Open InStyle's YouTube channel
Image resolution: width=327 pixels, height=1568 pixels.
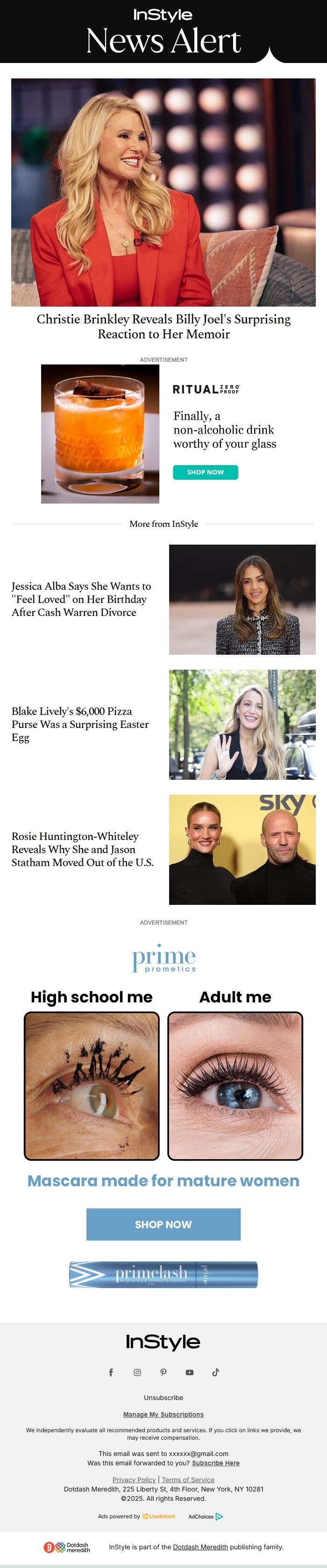click(x=189, y=1372)
